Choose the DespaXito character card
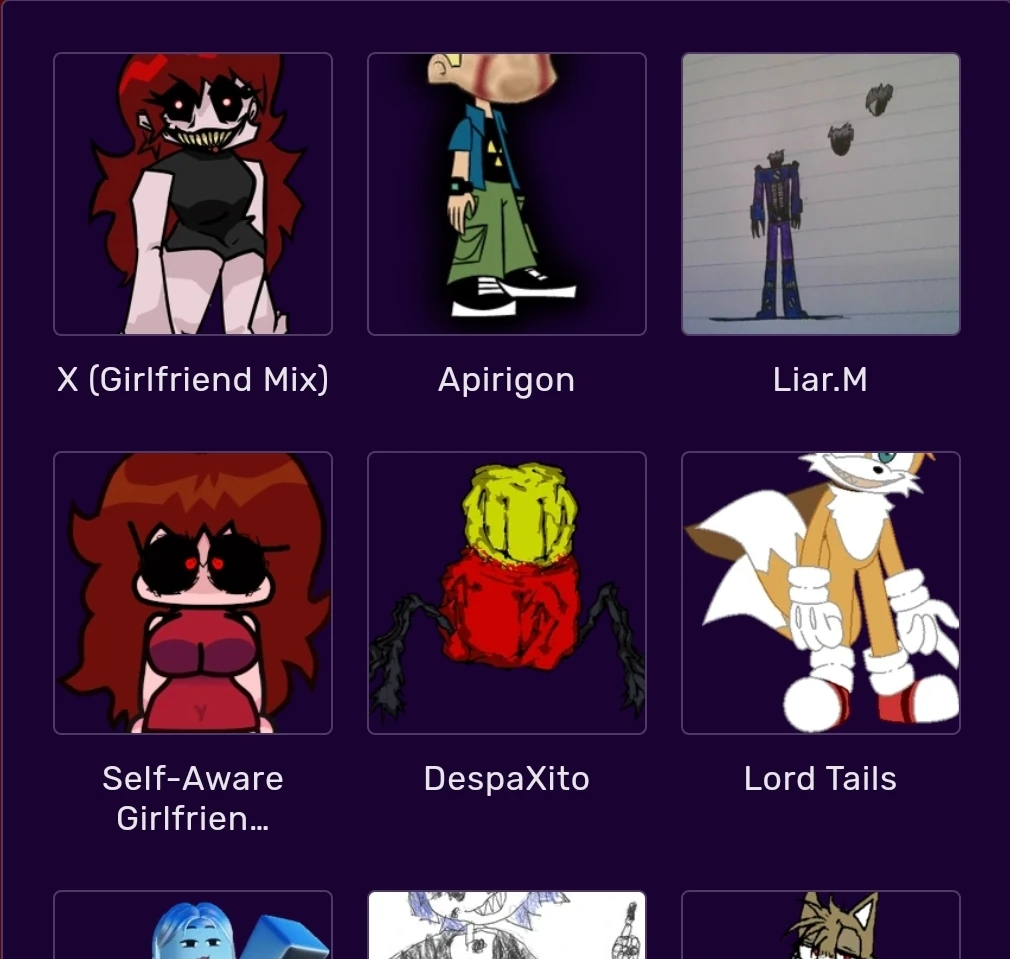 [x=507, y=593]
